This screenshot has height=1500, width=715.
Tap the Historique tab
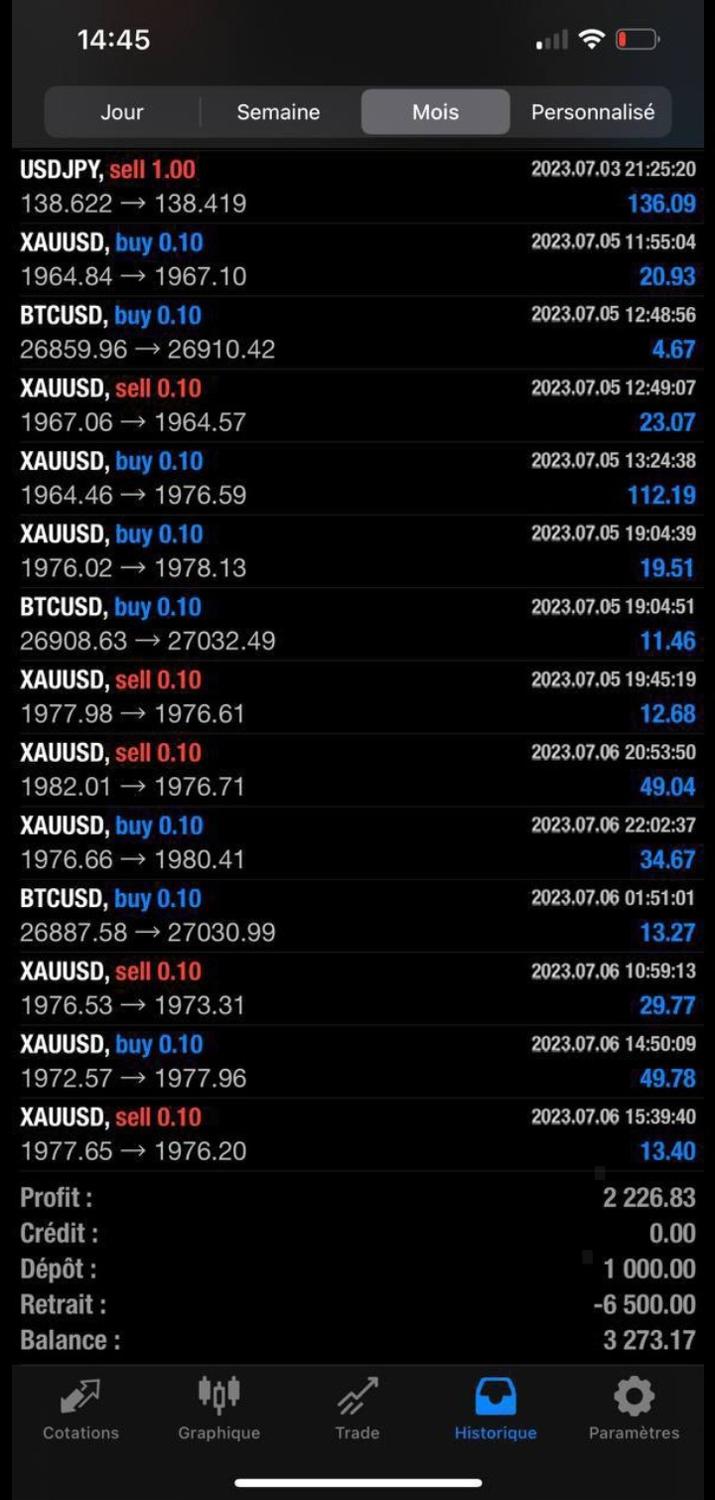click(495, 1408)
